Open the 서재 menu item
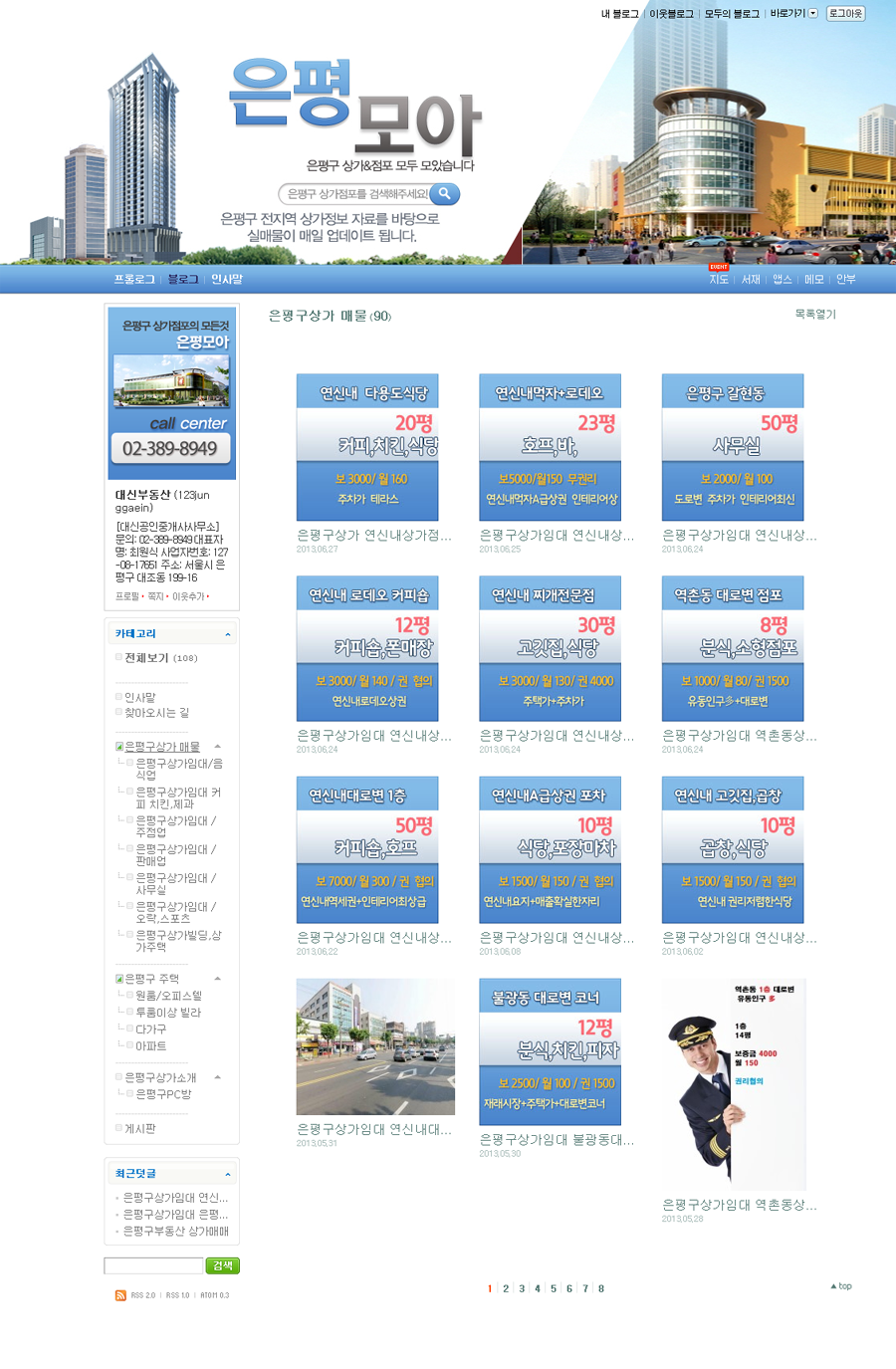The width and height of the screenshot is (896, 1369). pyautogui.click(x=751, y=280)
